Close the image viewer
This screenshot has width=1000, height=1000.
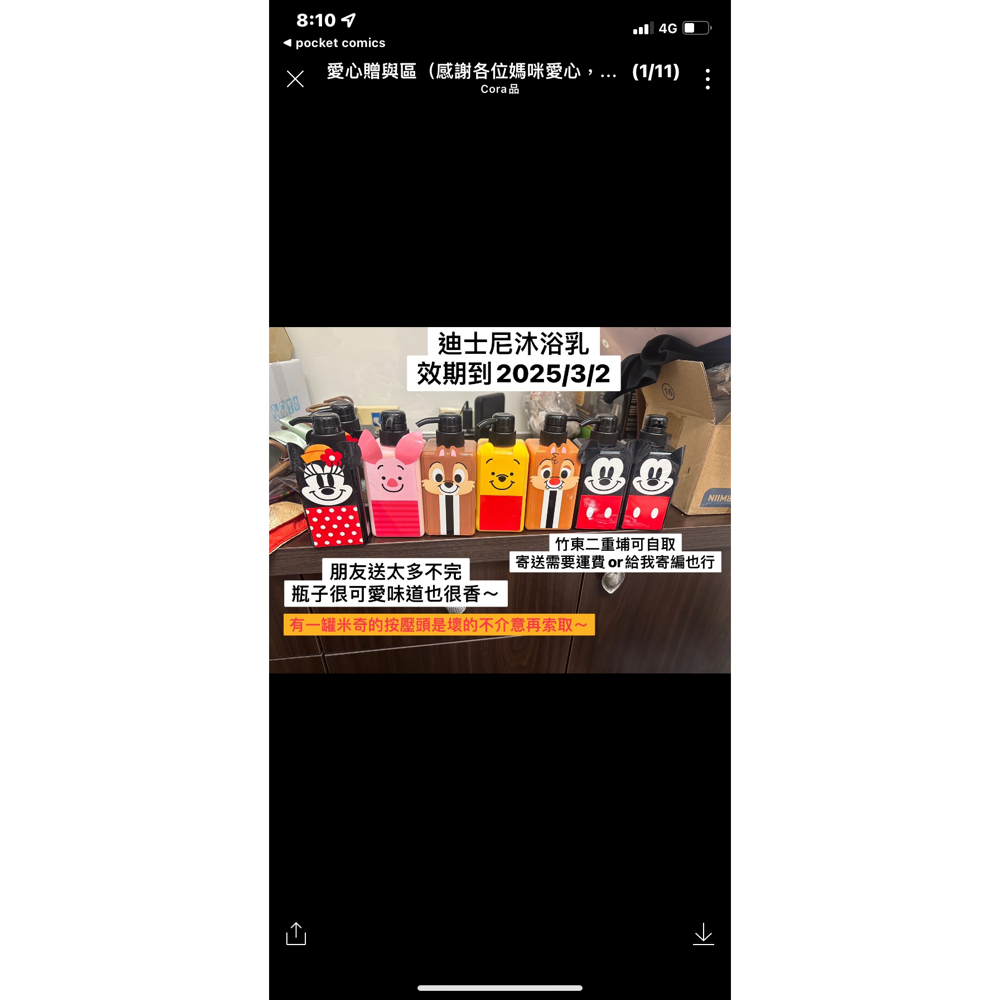(295, 79)
